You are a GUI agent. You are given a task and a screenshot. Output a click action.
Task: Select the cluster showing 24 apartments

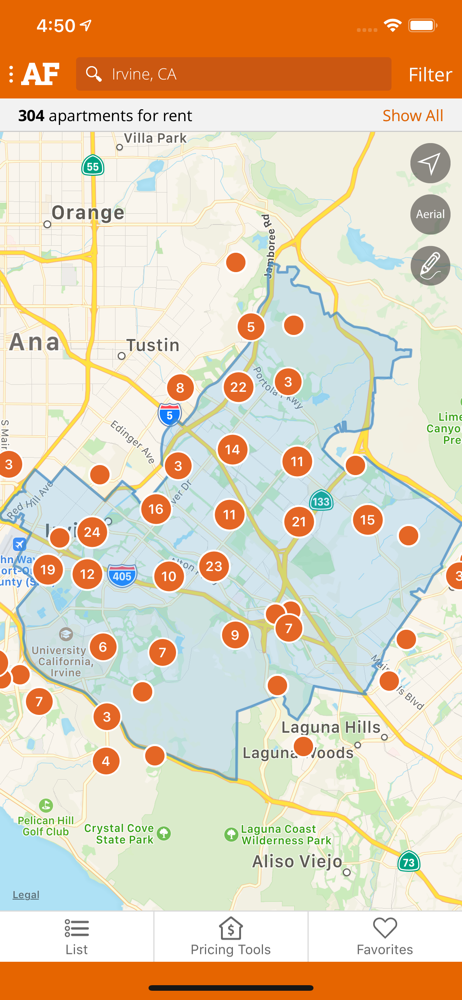tap(92, 533)
